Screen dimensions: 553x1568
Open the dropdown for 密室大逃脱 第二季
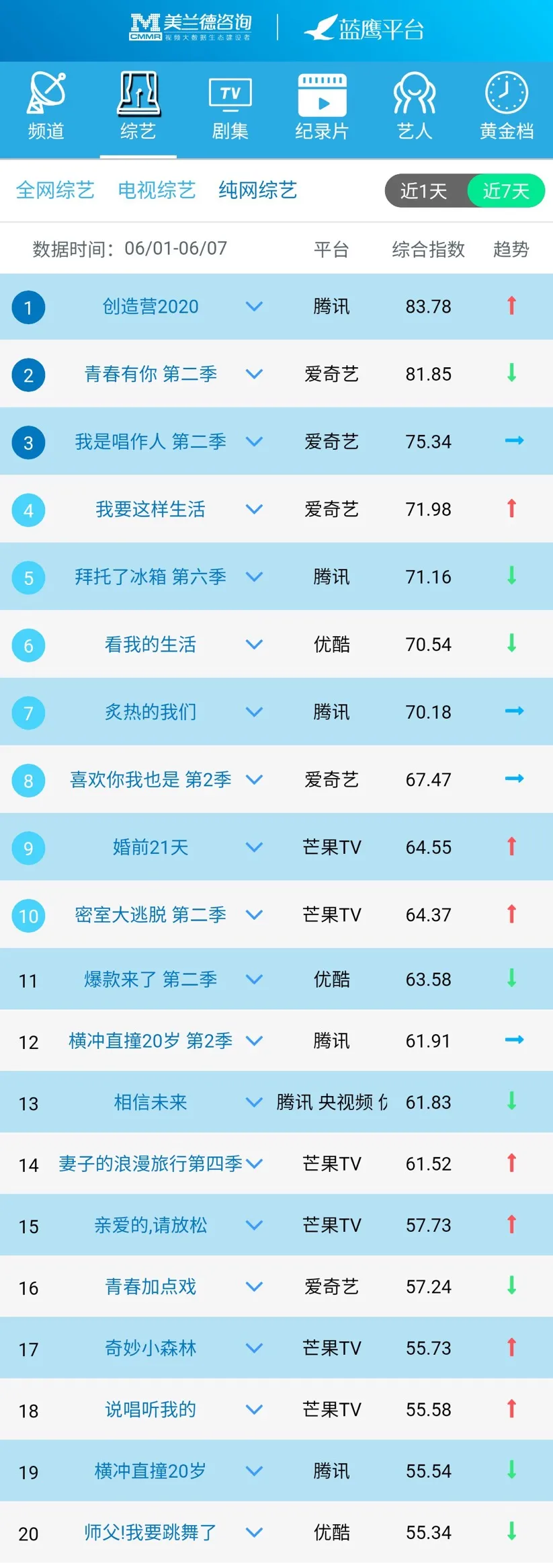click(x=254, y=914)
